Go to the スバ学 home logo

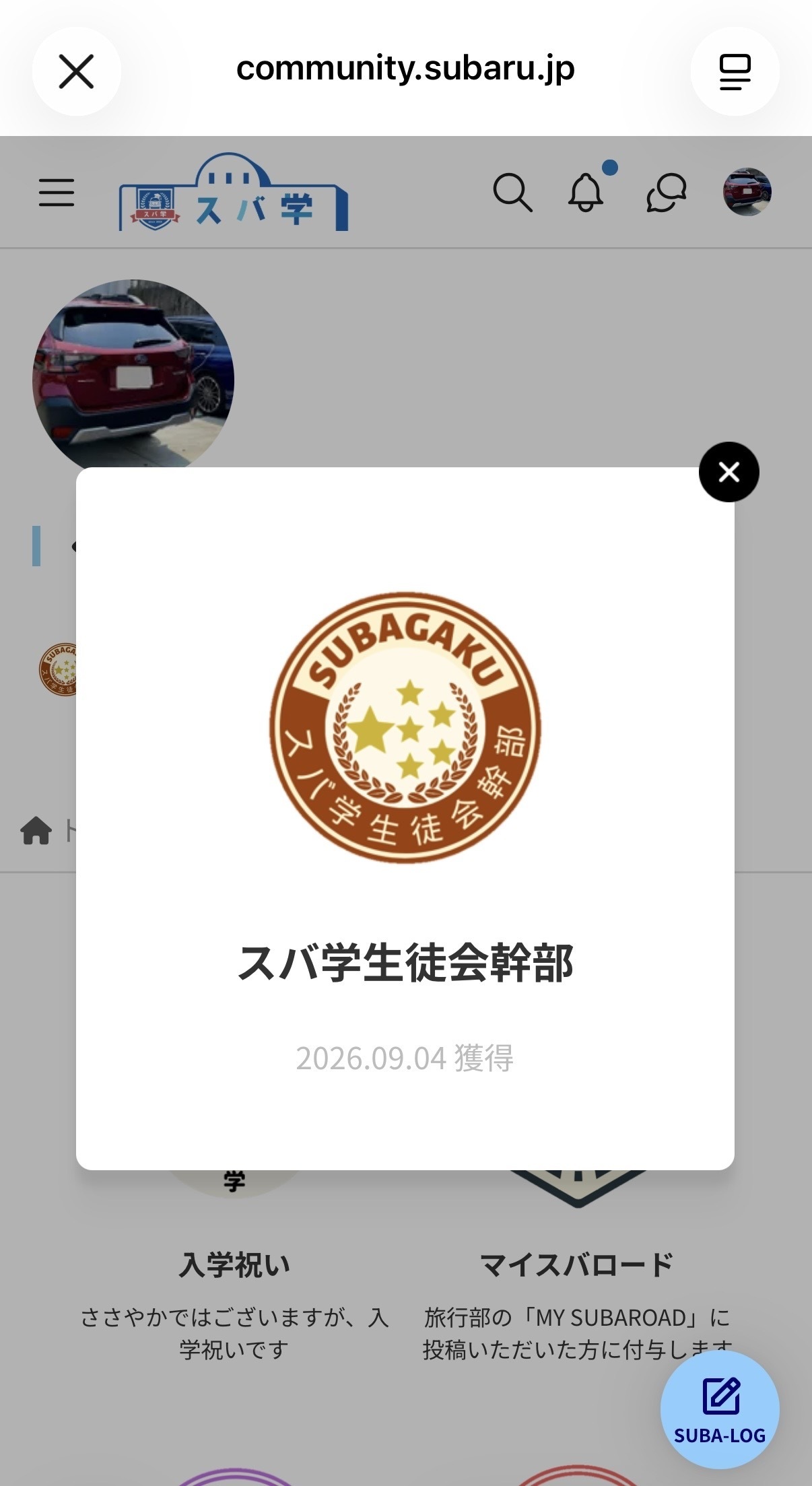234,193
